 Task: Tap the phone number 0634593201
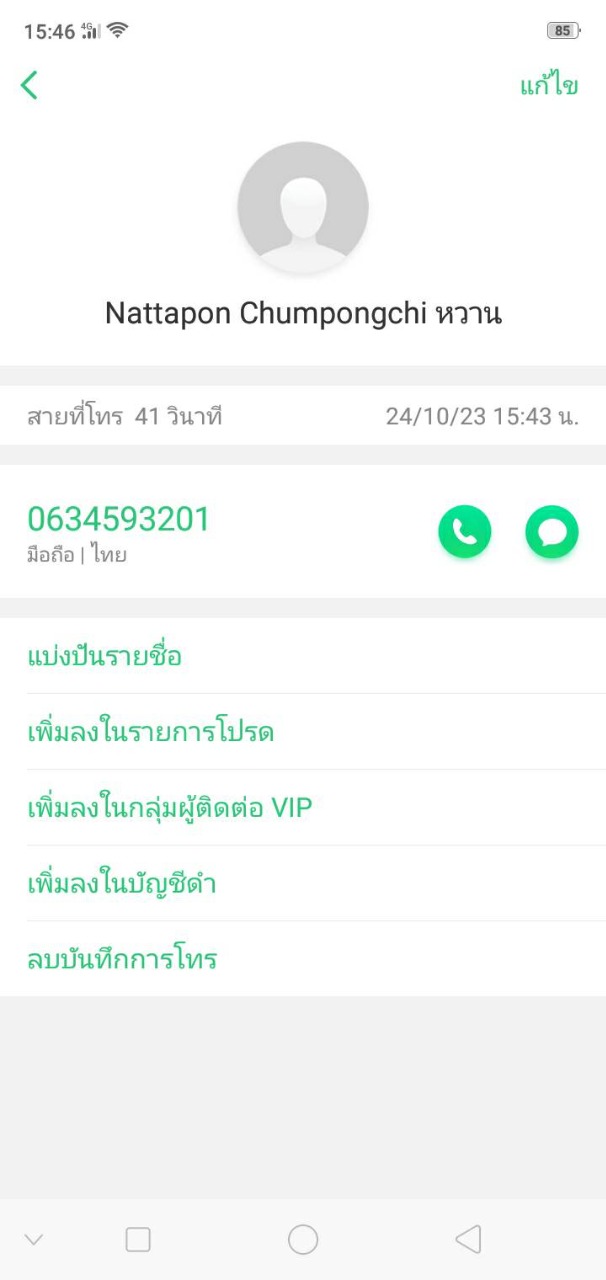[118, 520]
